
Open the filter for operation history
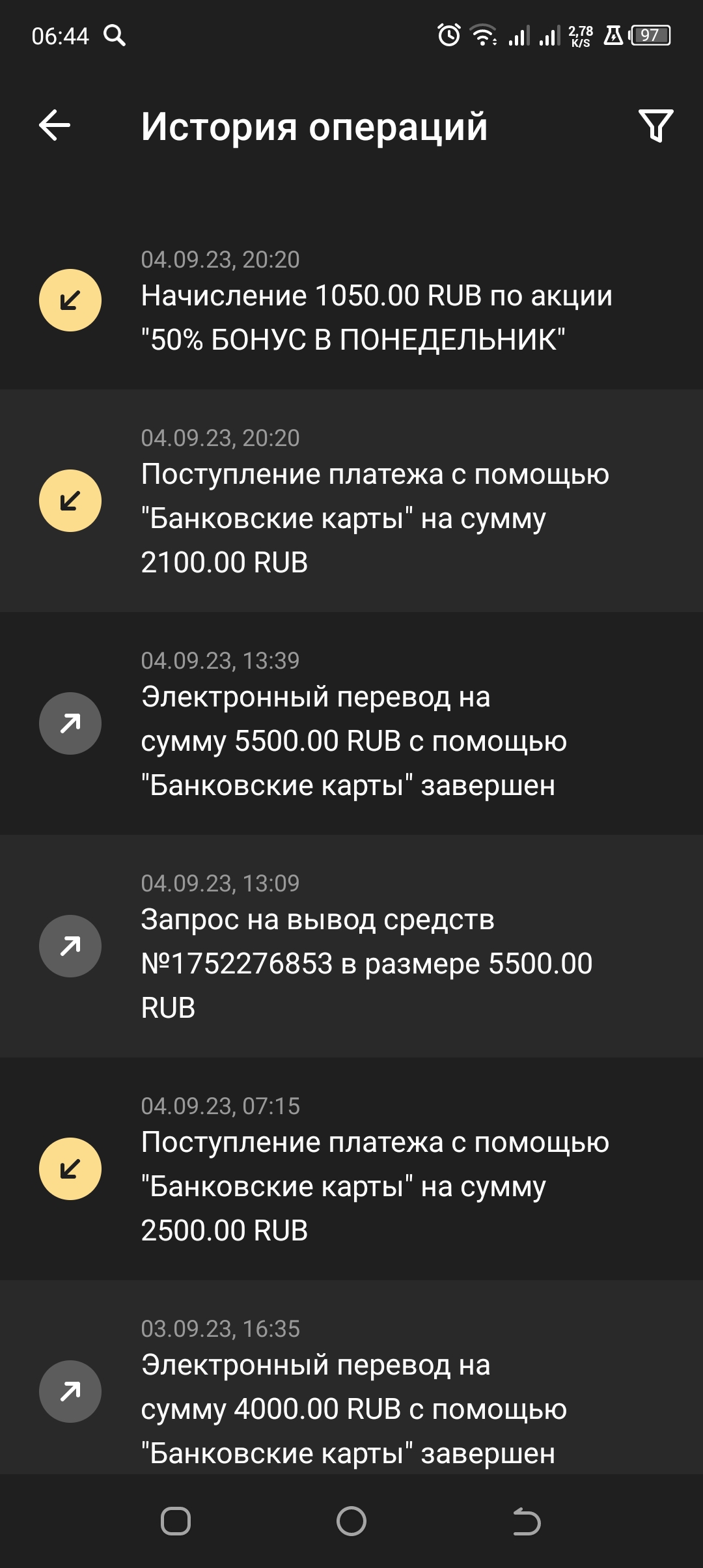(x=655, y=126)
